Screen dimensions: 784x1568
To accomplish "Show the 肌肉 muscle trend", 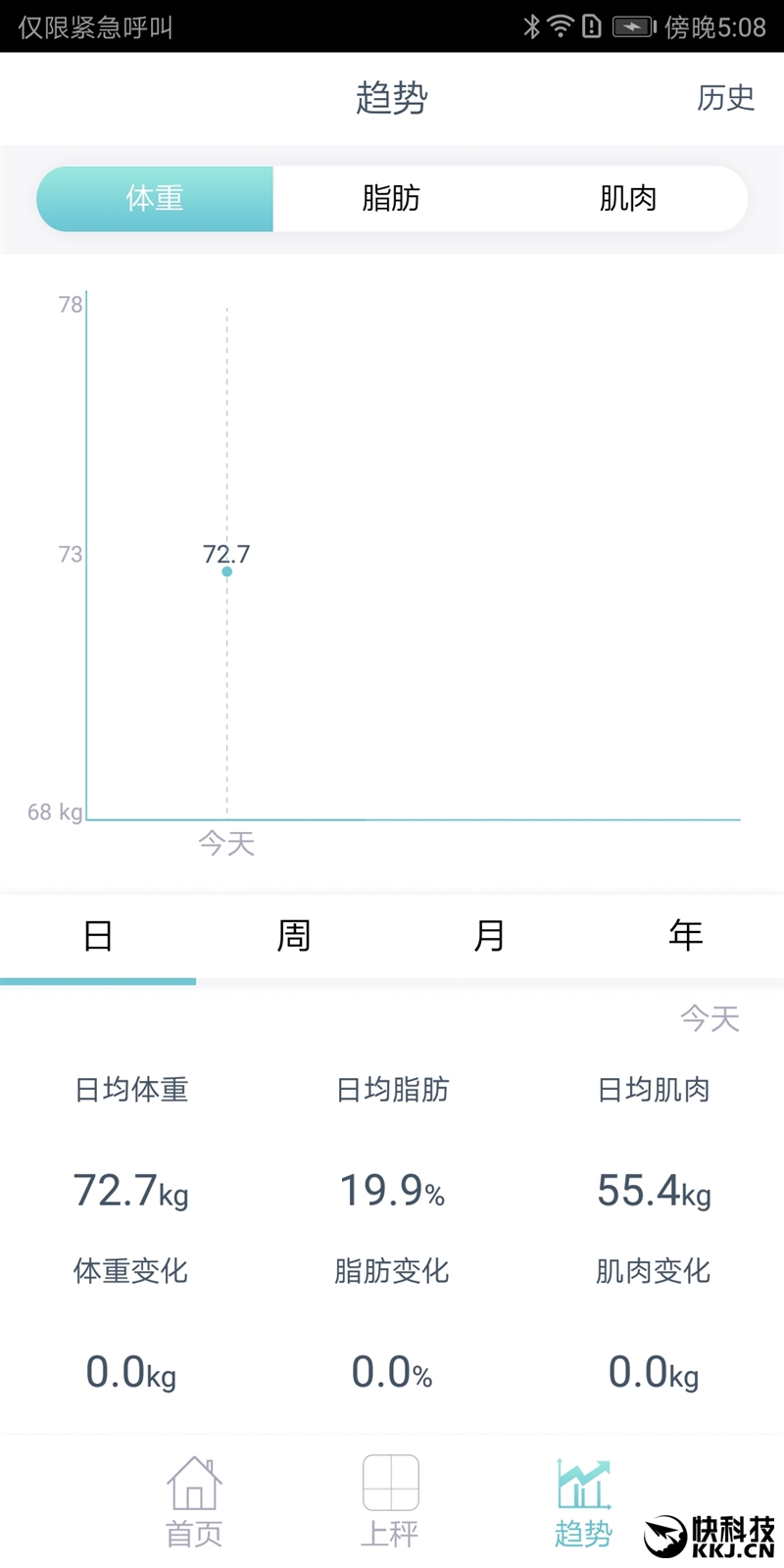I will click(628, 199).
